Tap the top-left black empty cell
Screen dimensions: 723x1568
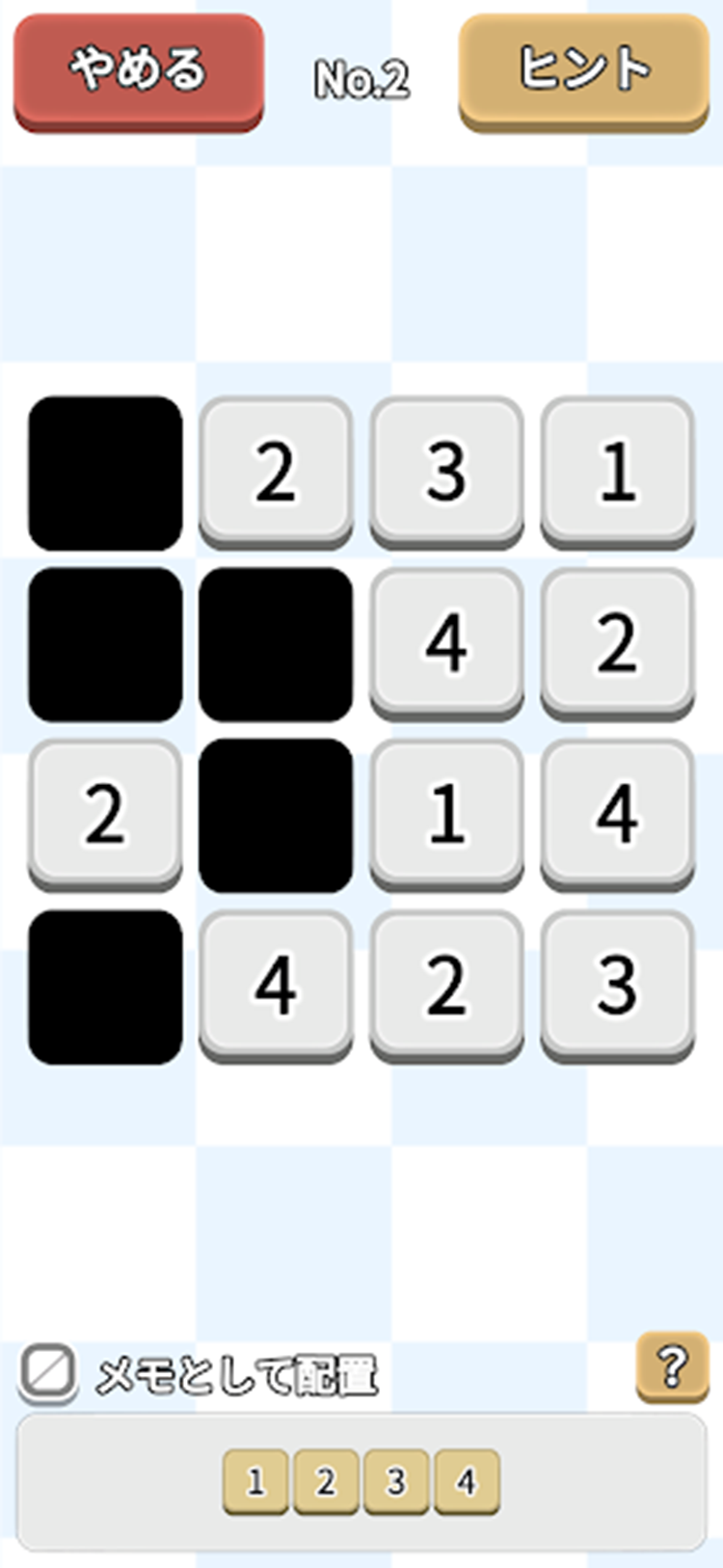point(105,473)
